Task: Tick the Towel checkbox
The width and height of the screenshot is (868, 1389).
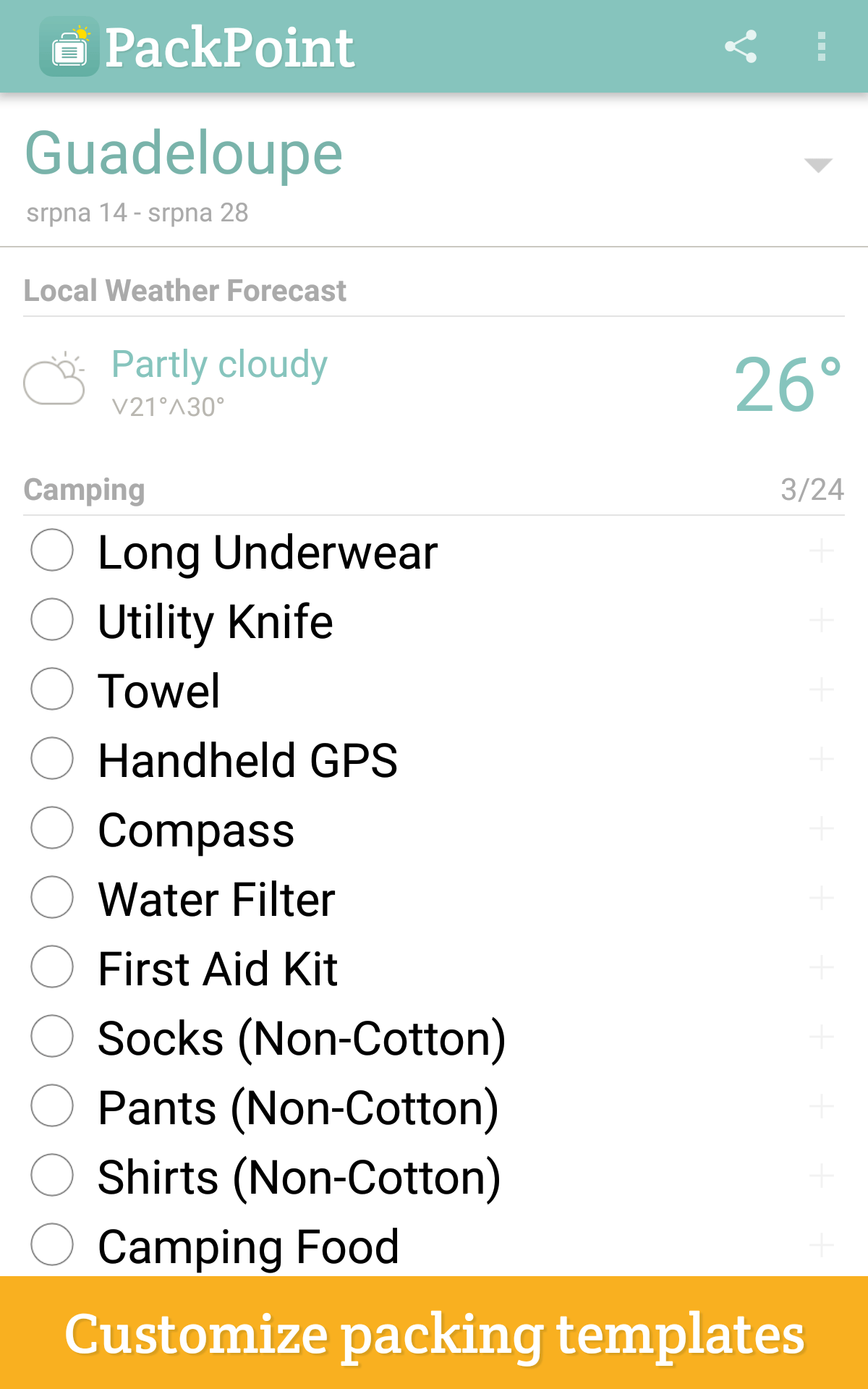Action: [x=52, y=689]
